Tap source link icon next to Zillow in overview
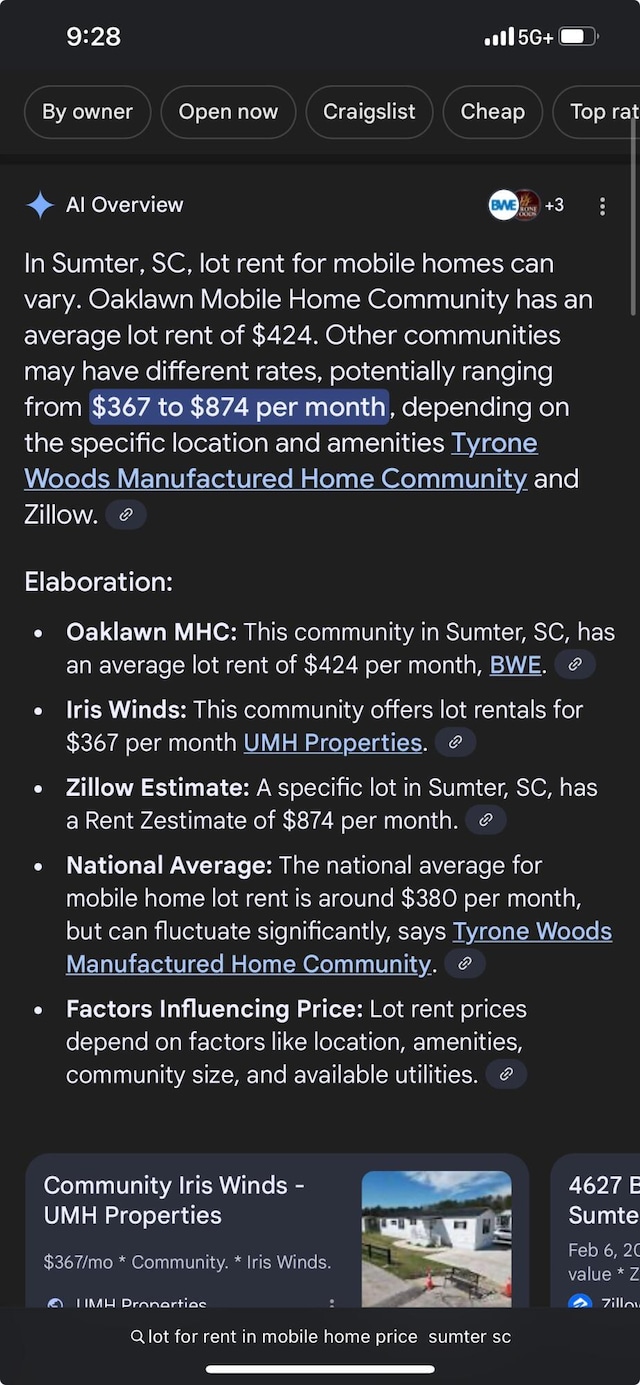 pos(126,515)
